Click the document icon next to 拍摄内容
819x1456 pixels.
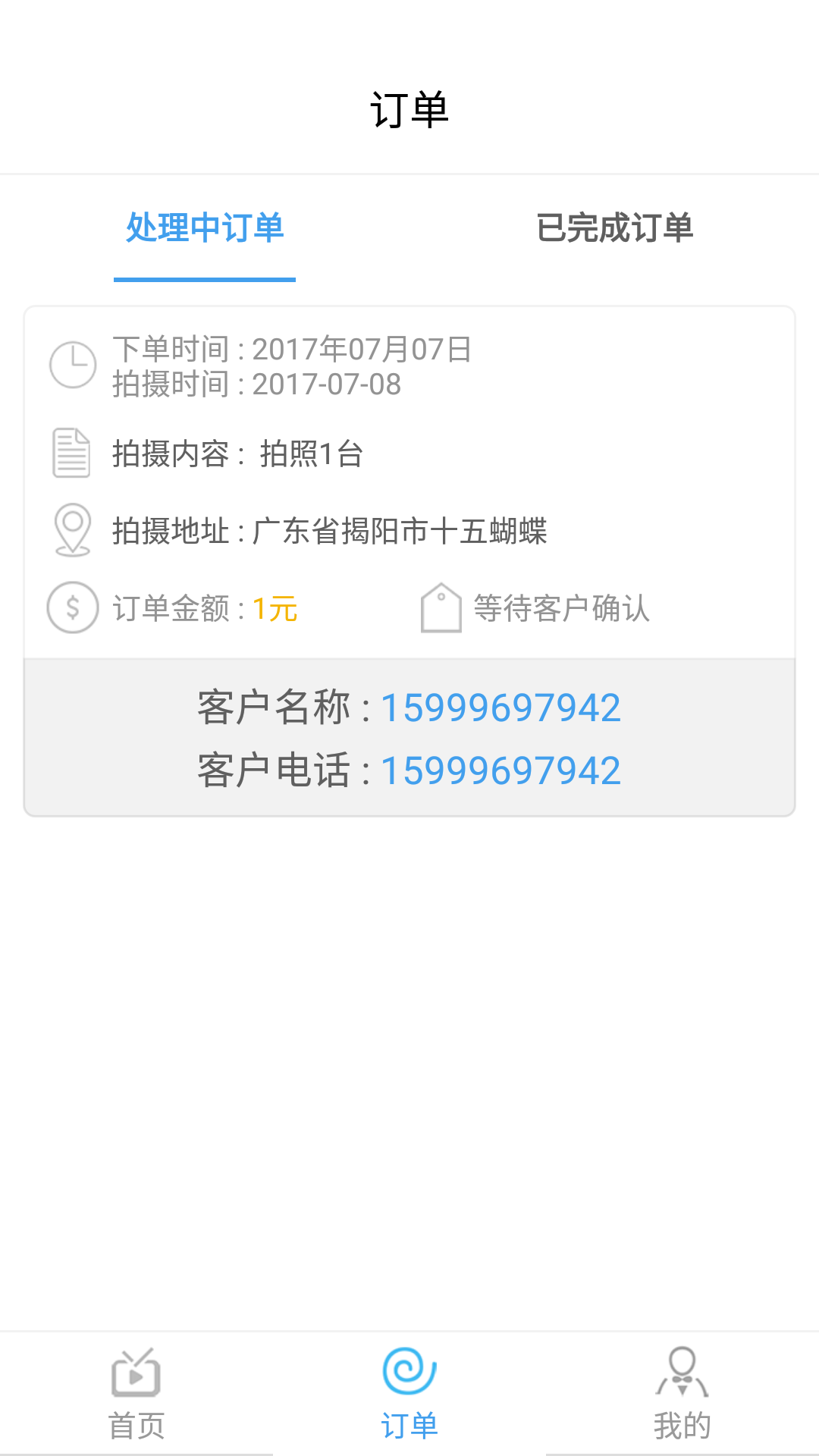click(72, 453)
